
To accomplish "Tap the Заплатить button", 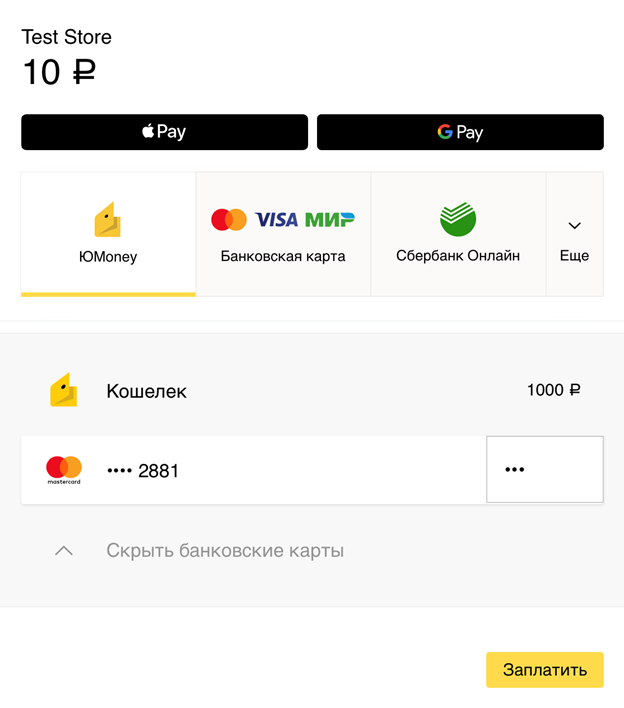I will pos(544,670).
